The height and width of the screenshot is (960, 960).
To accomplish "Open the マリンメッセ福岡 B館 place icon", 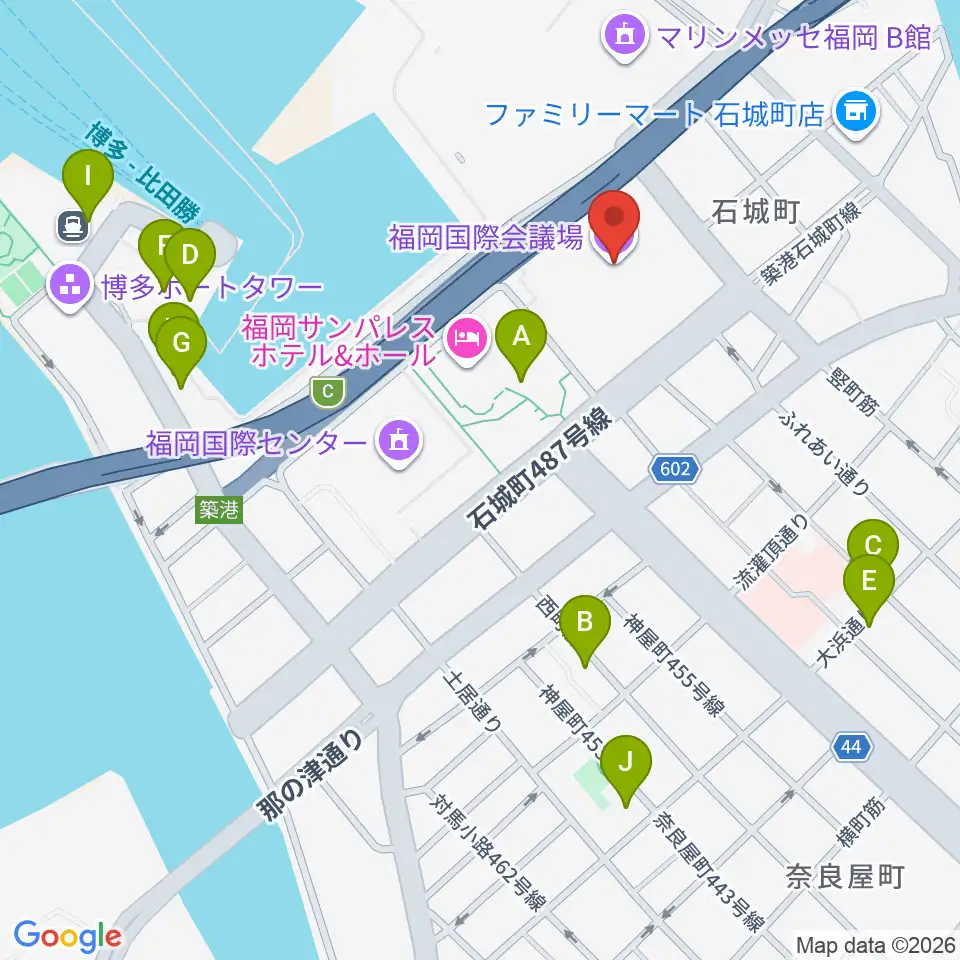I will [624, 37].
